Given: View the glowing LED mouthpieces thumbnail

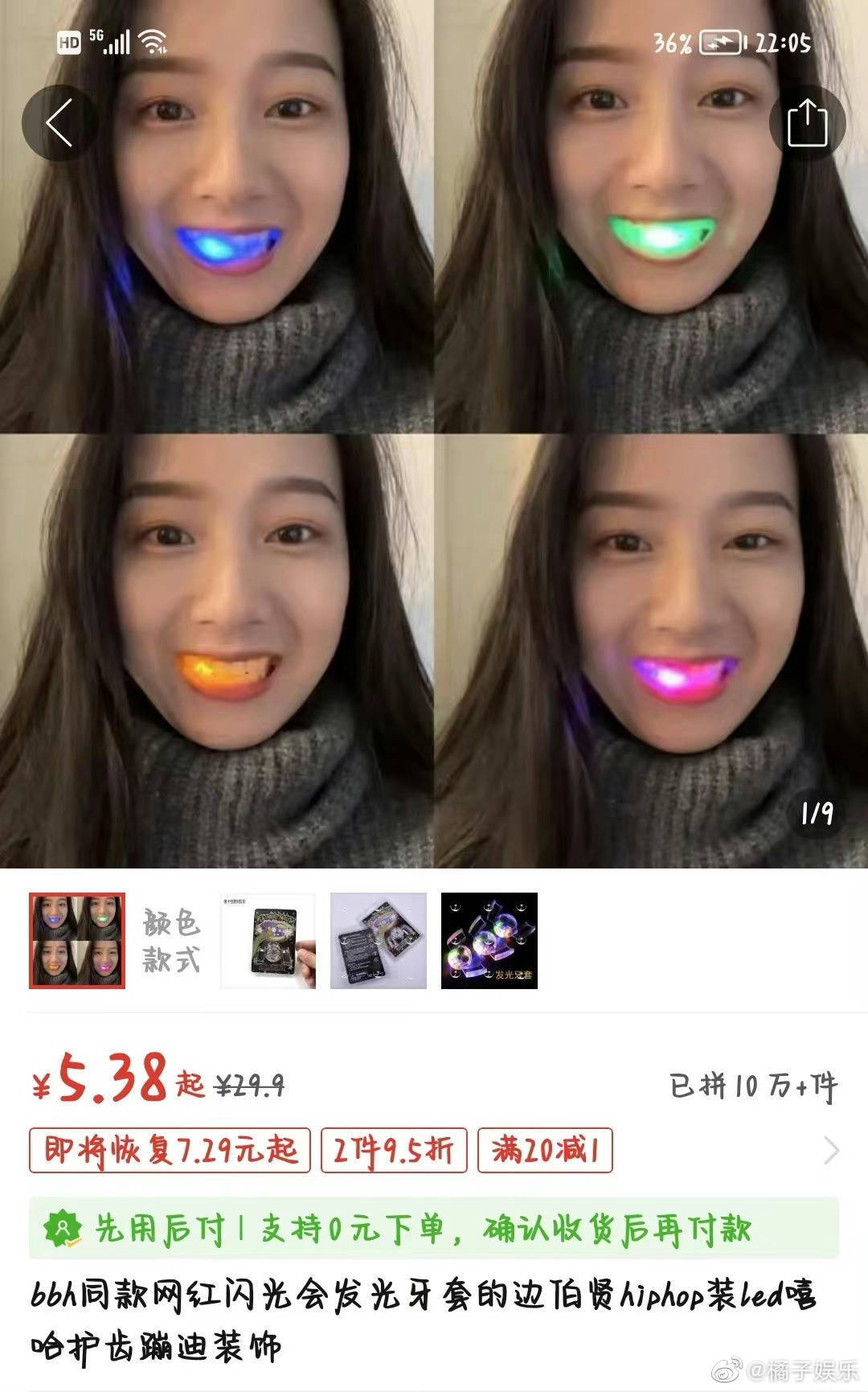Looking at the screenshot, I should (489, 940).
